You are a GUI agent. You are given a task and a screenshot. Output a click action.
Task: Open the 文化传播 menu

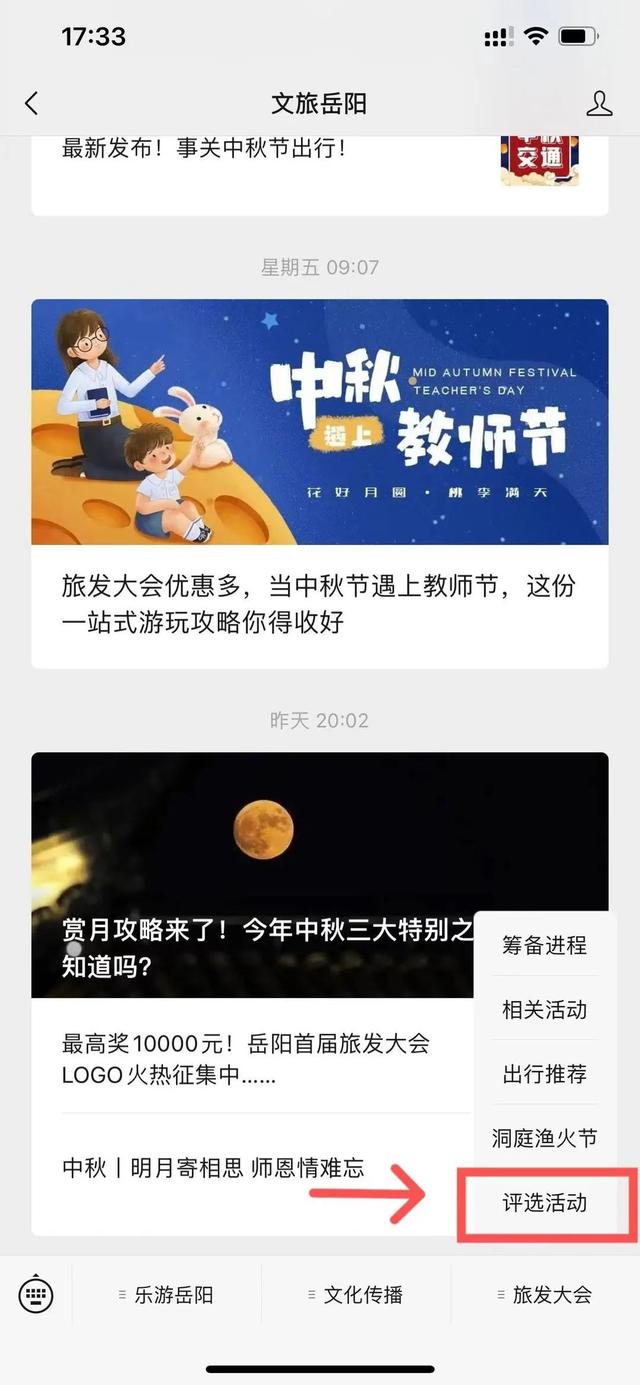click(x=355, y=1295)
